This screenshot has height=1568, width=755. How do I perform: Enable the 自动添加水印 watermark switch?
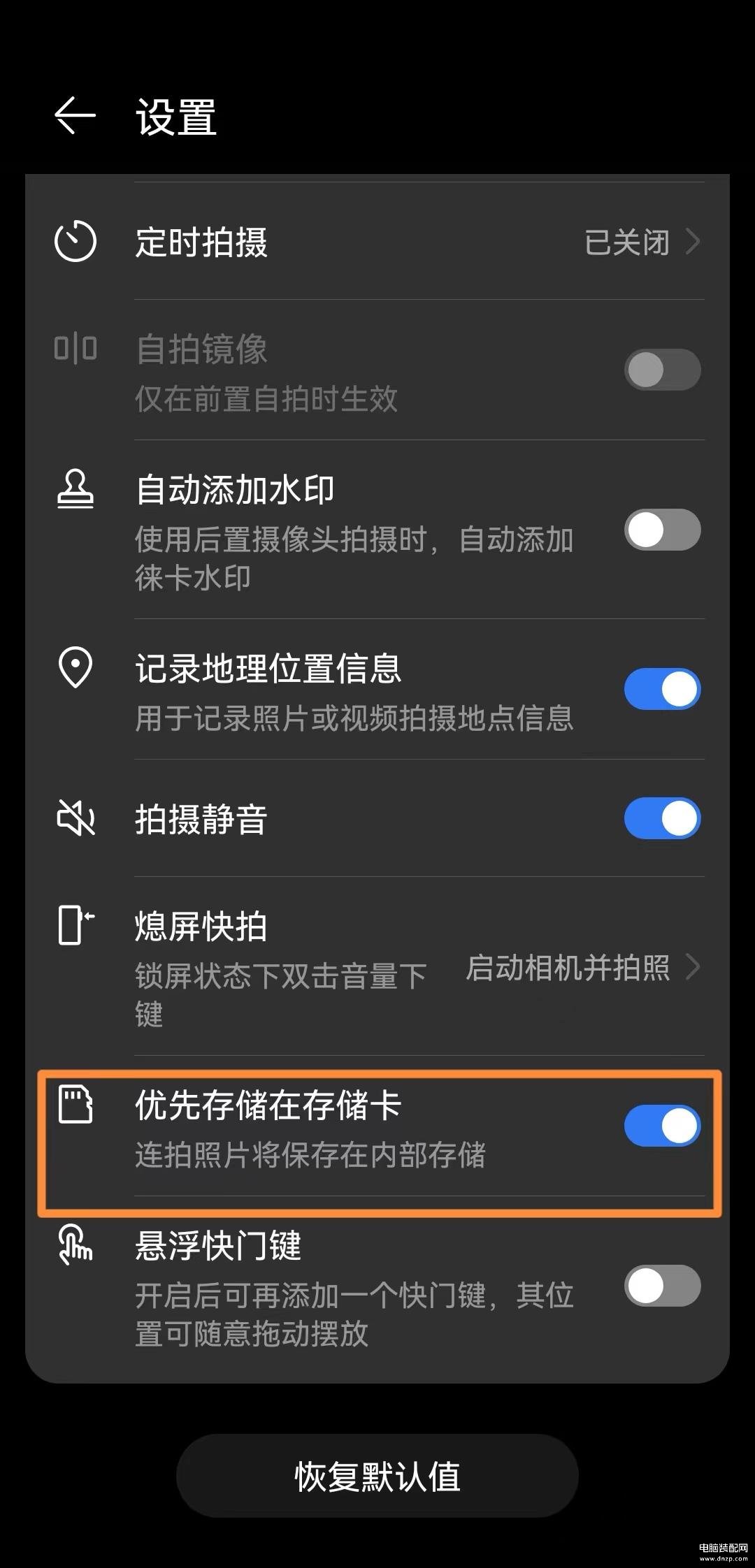point(662,530)
